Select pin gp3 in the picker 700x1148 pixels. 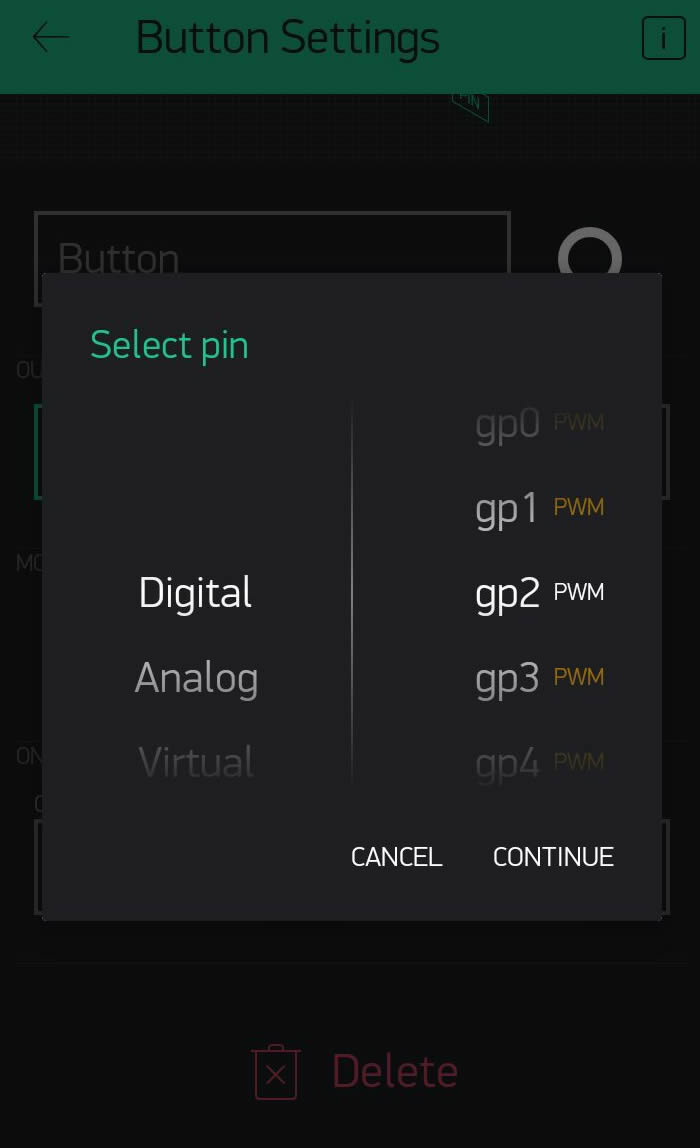(x=508, y=678)
